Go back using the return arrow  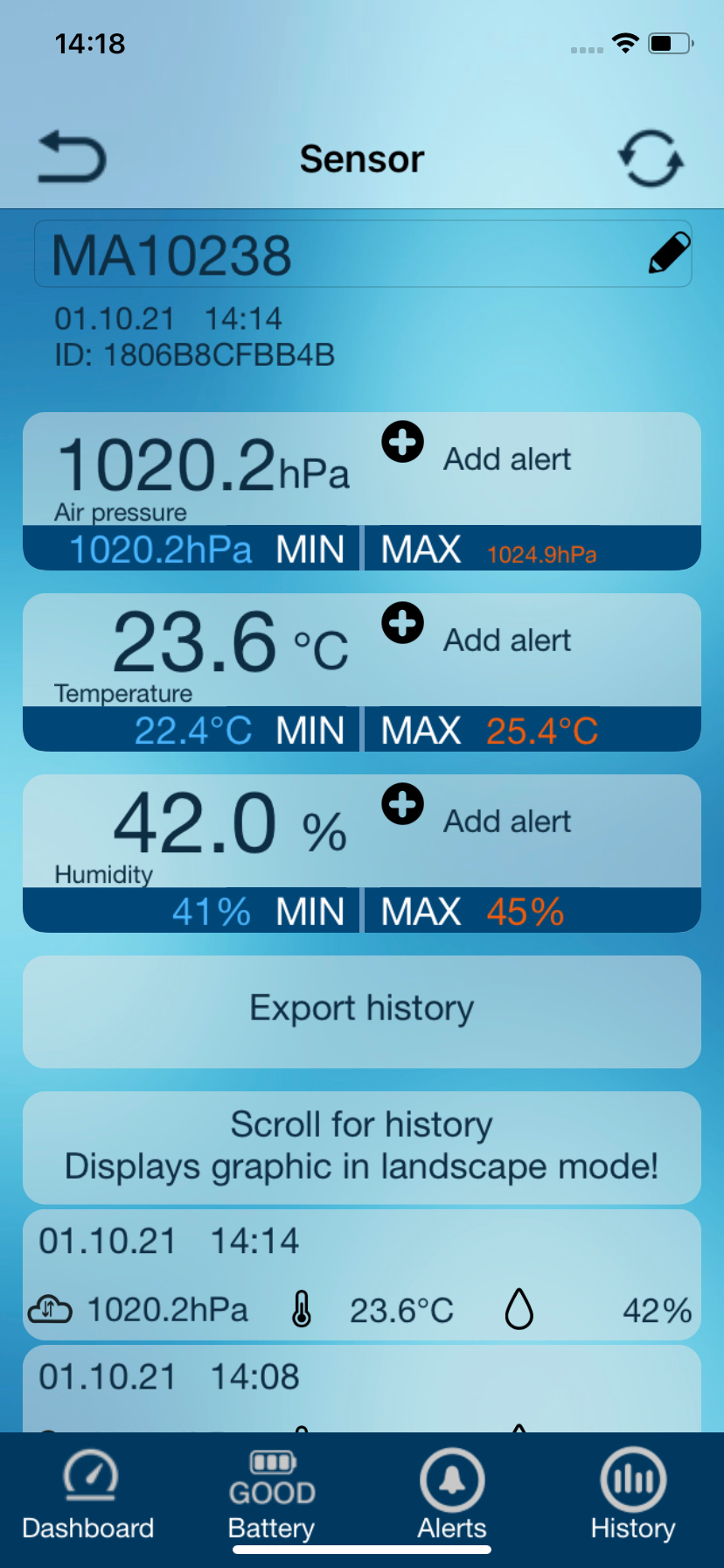(x=72, y=157)
